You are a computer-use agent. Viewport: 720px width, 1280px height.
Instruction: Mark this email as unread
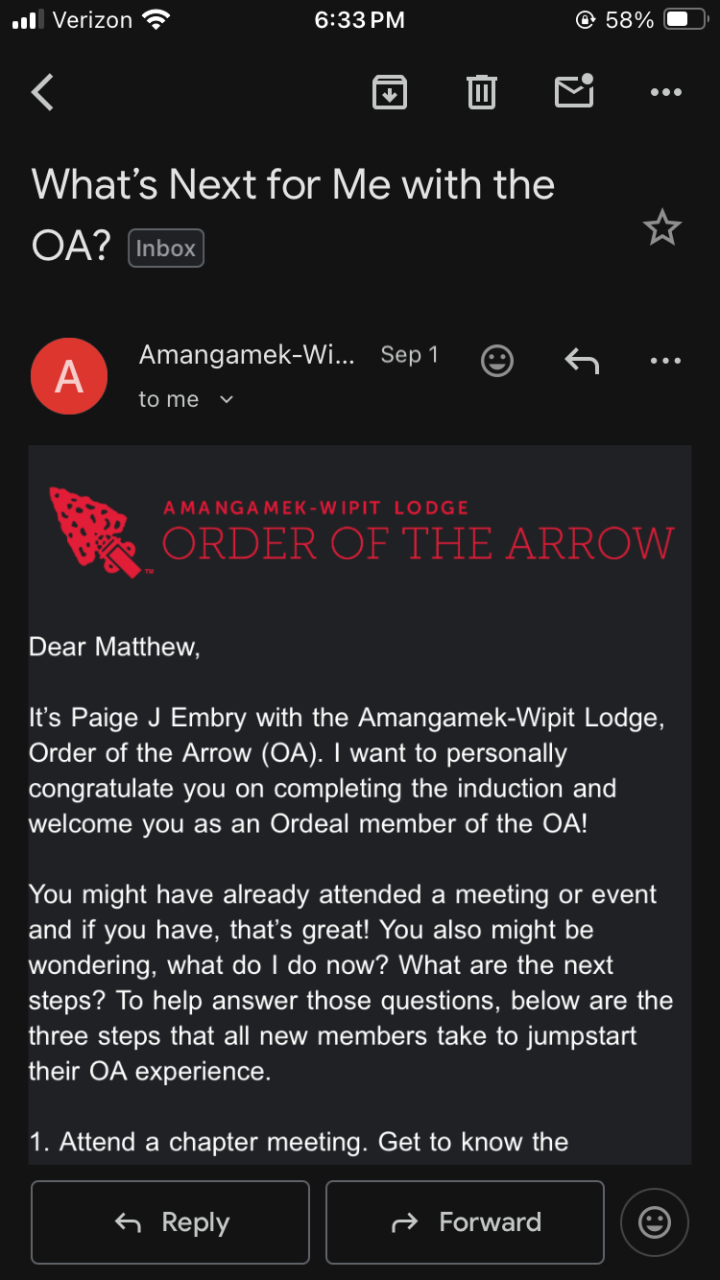click(x=574, y=92)
